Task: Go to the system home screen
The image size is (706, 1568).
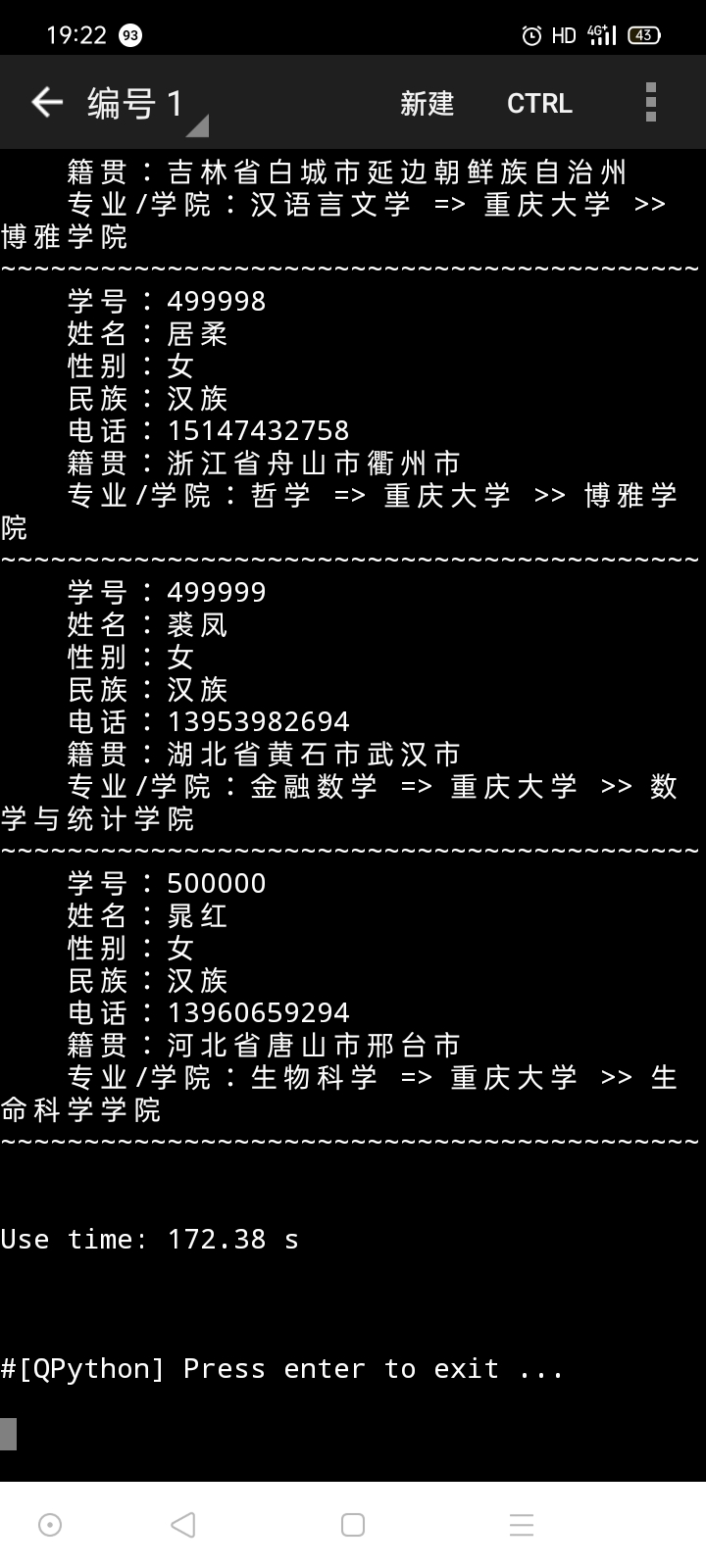Action: click(x=353, y=1525)
